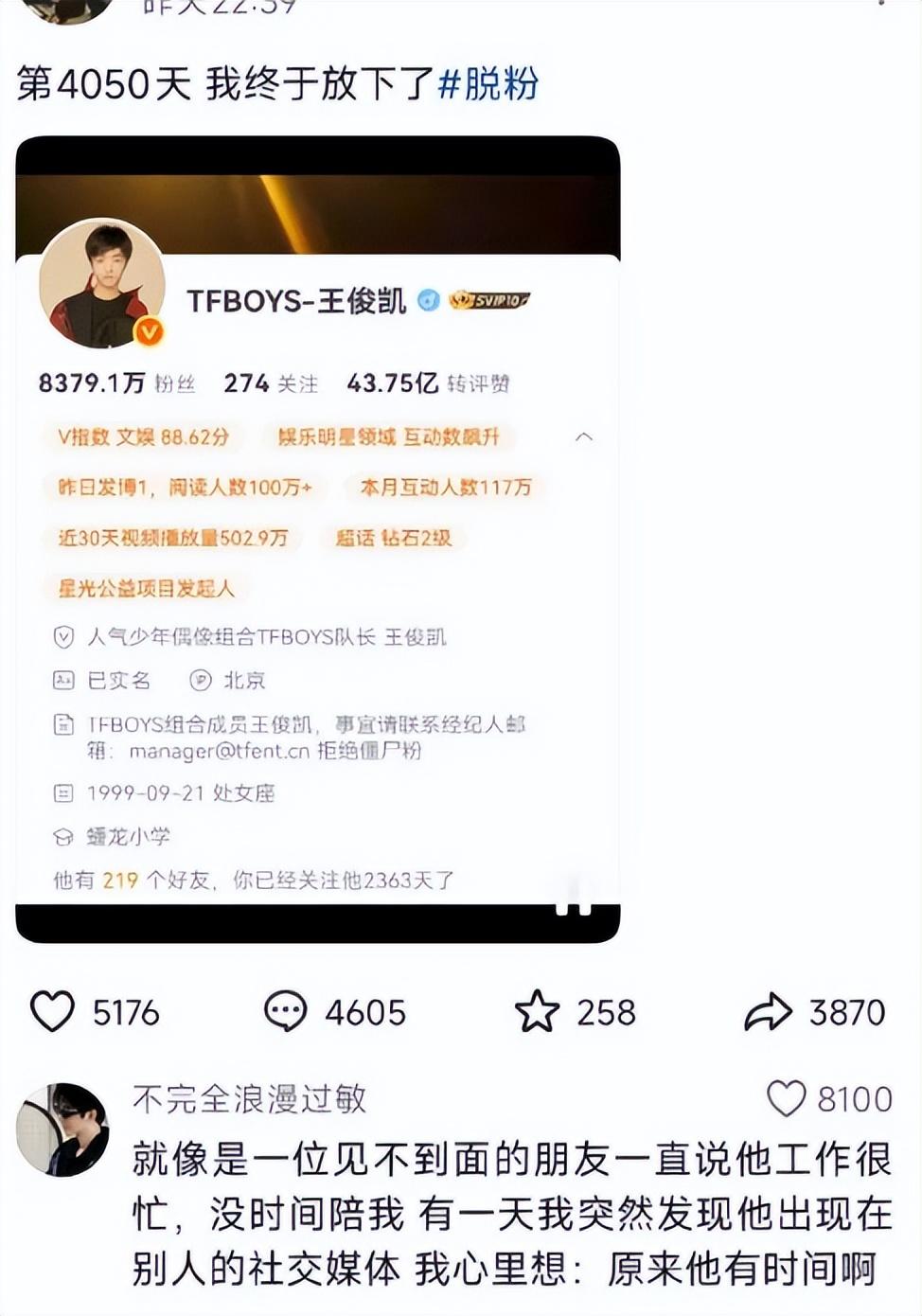Like the post with 5176 likes

[53, 1011]
